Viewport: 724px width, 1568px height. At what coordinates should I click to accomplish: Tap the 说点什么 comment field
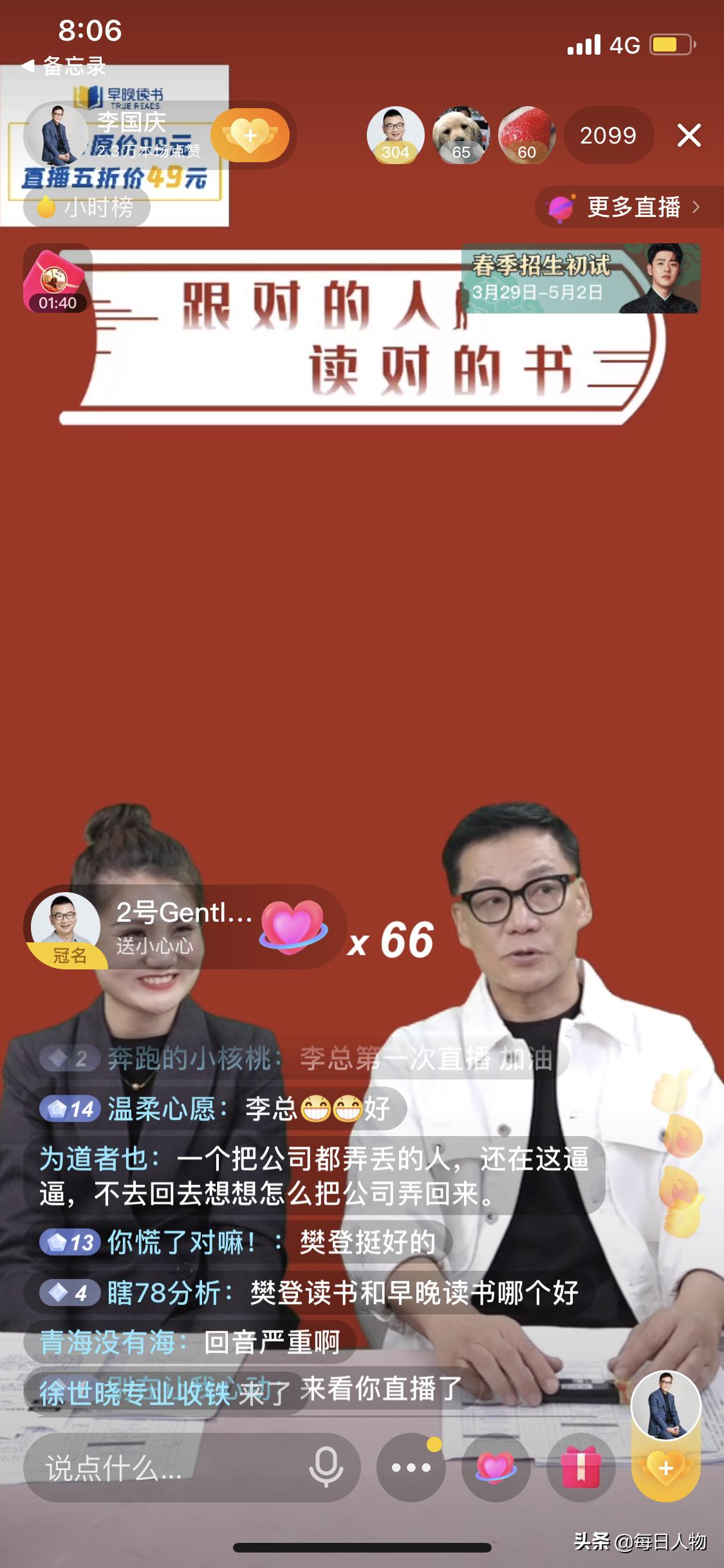point(161,1469)
